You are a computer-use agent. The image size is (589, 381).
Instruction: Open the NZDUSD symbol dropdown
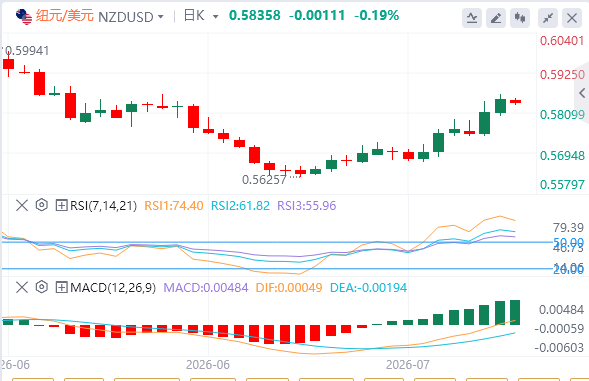pyautogui.click(x=161, y=17)
